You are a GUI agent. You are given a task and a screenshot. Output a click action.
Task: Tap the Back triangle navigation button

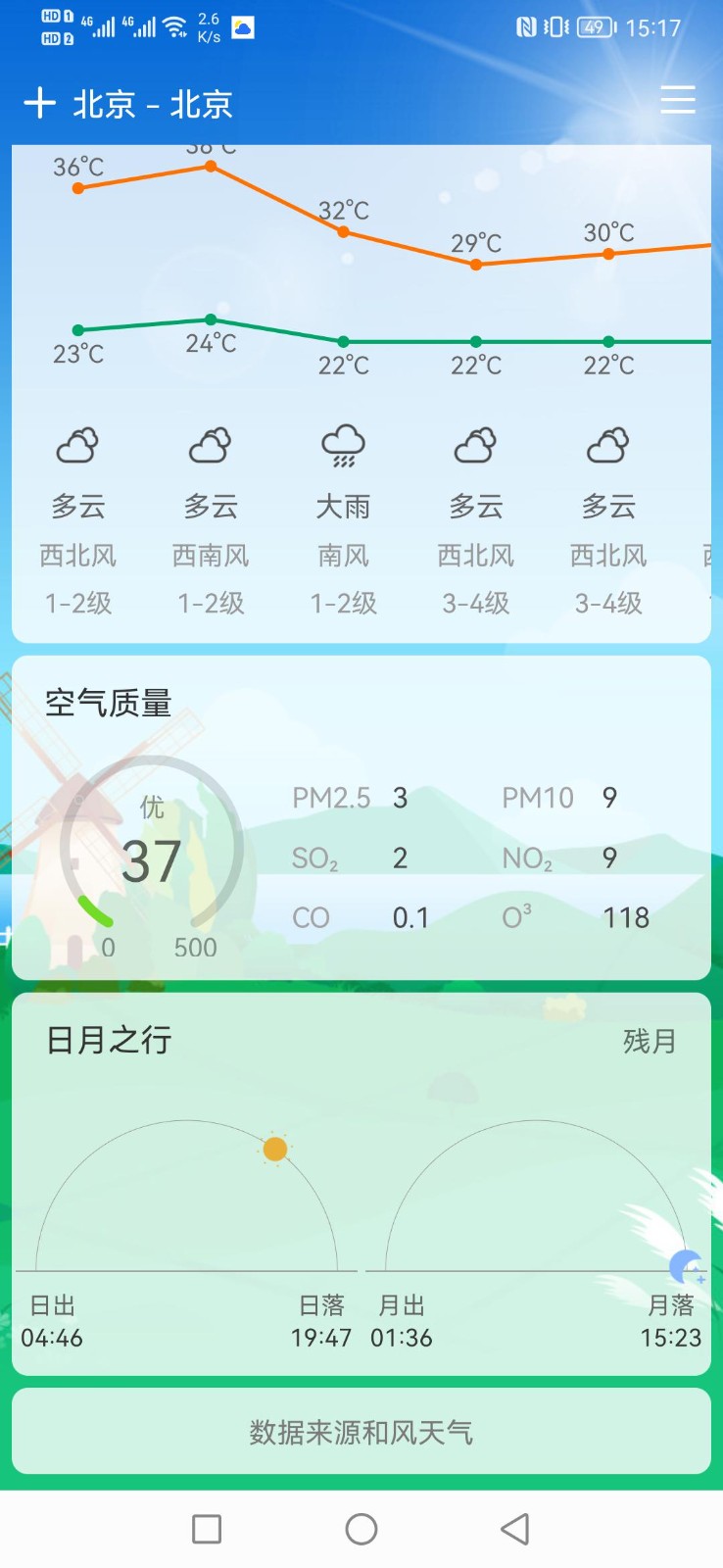[516, 1528]
